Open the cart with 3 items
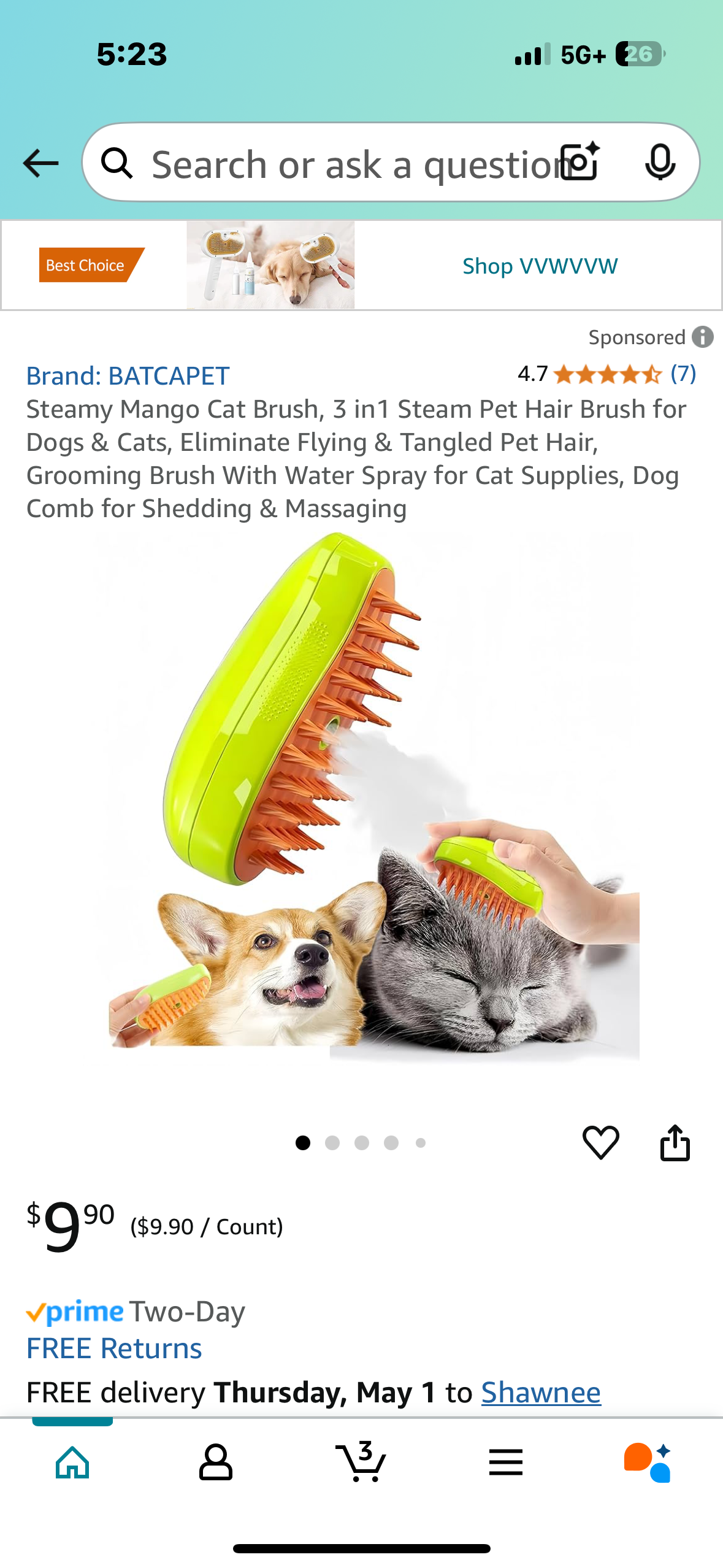 tap(361, 1462)
